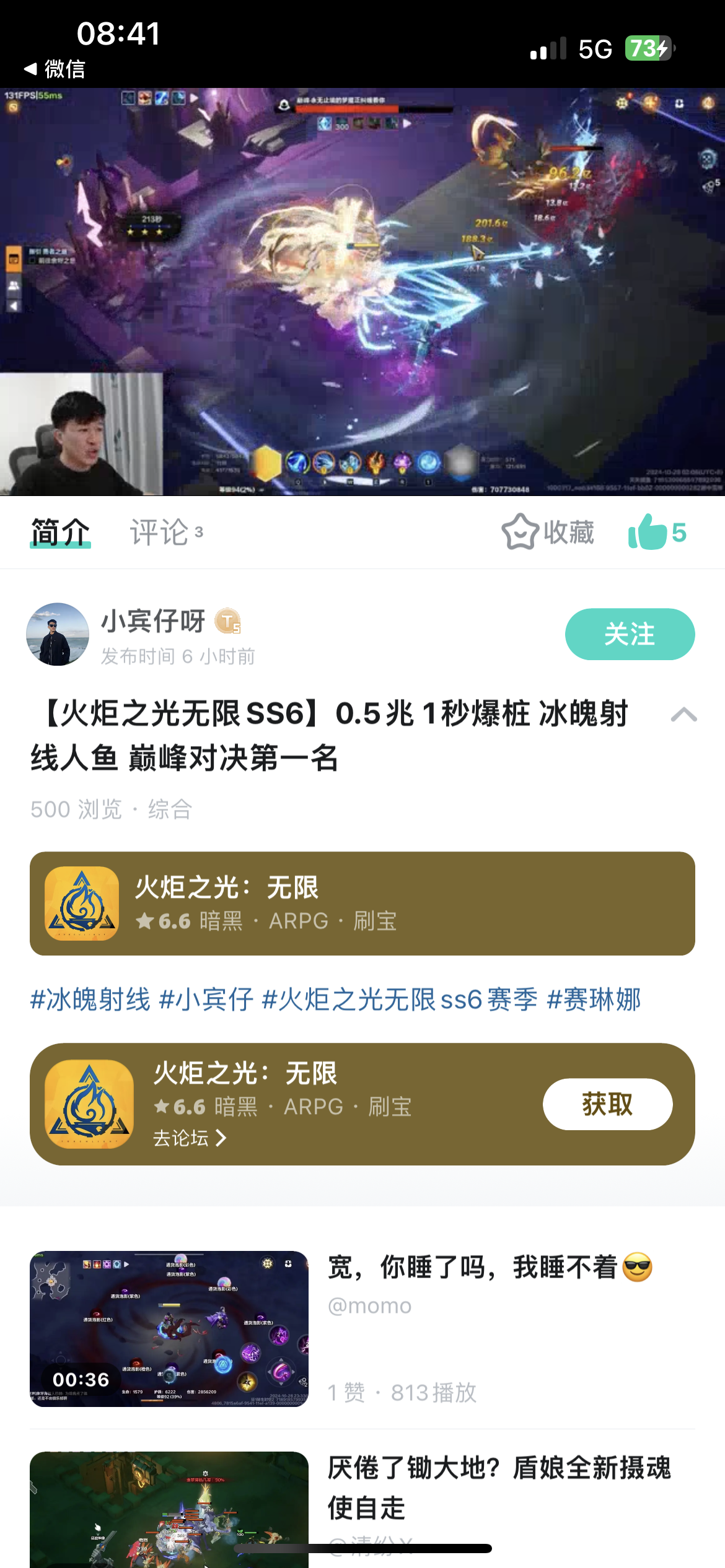Toggle follow with the 关注 button
This screenshot has height=1568, width=725.
pyautogui.click(x=629, y=634)
